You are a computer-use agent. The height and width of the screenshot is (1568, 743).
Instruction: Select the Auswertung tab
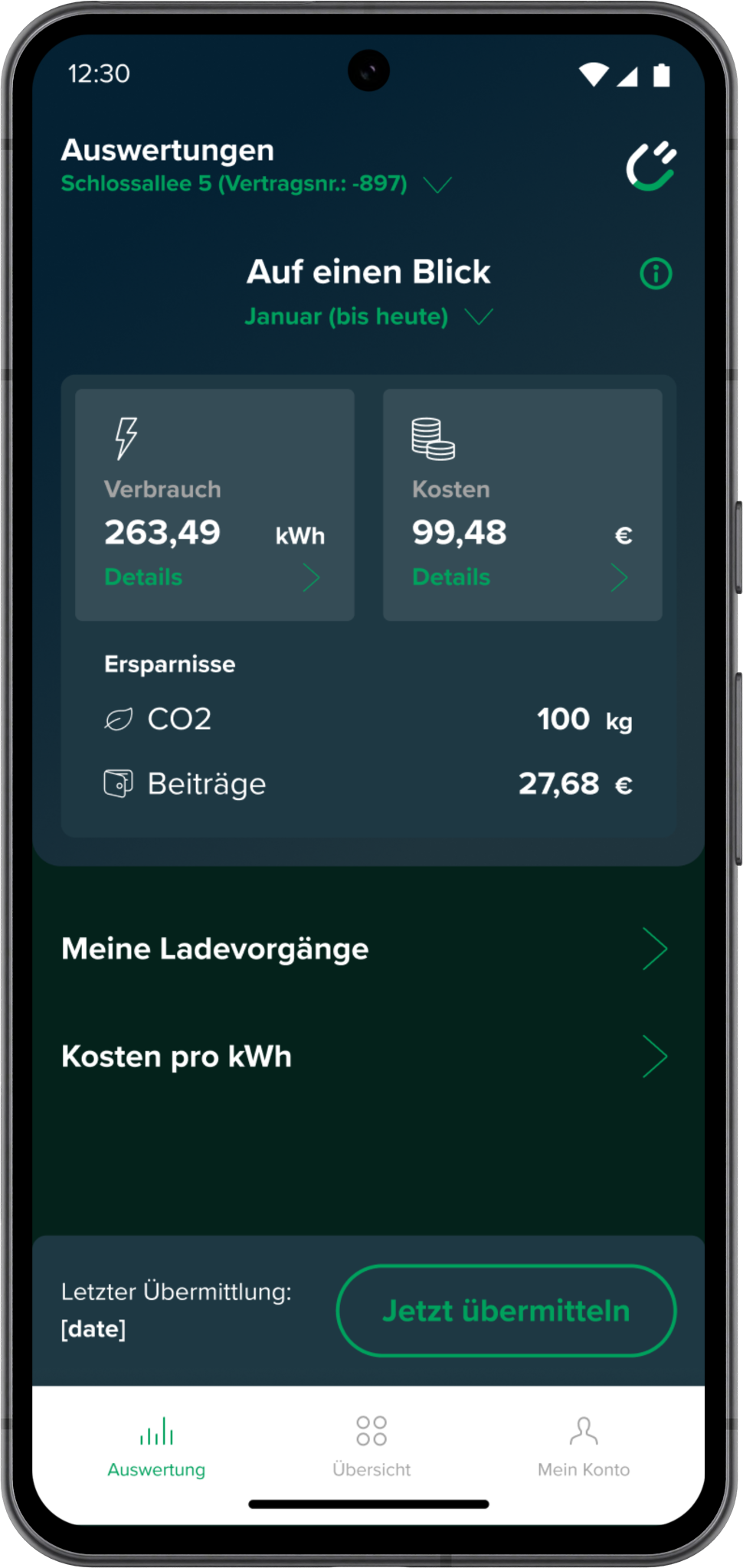point(156,1445)
